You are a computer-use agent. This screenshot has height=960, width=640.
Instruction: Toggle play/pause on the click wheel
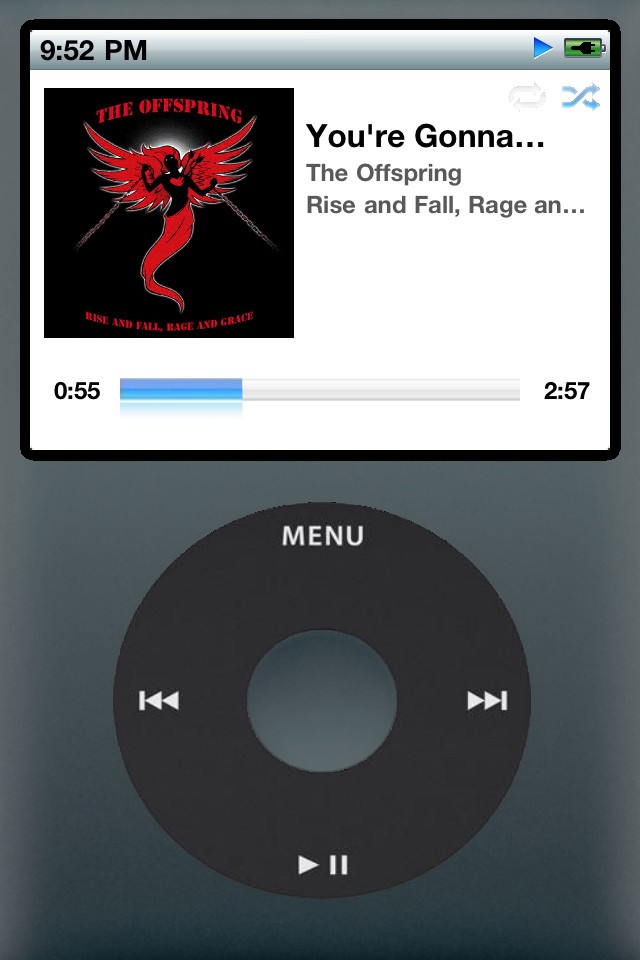[x=322, y=865]
